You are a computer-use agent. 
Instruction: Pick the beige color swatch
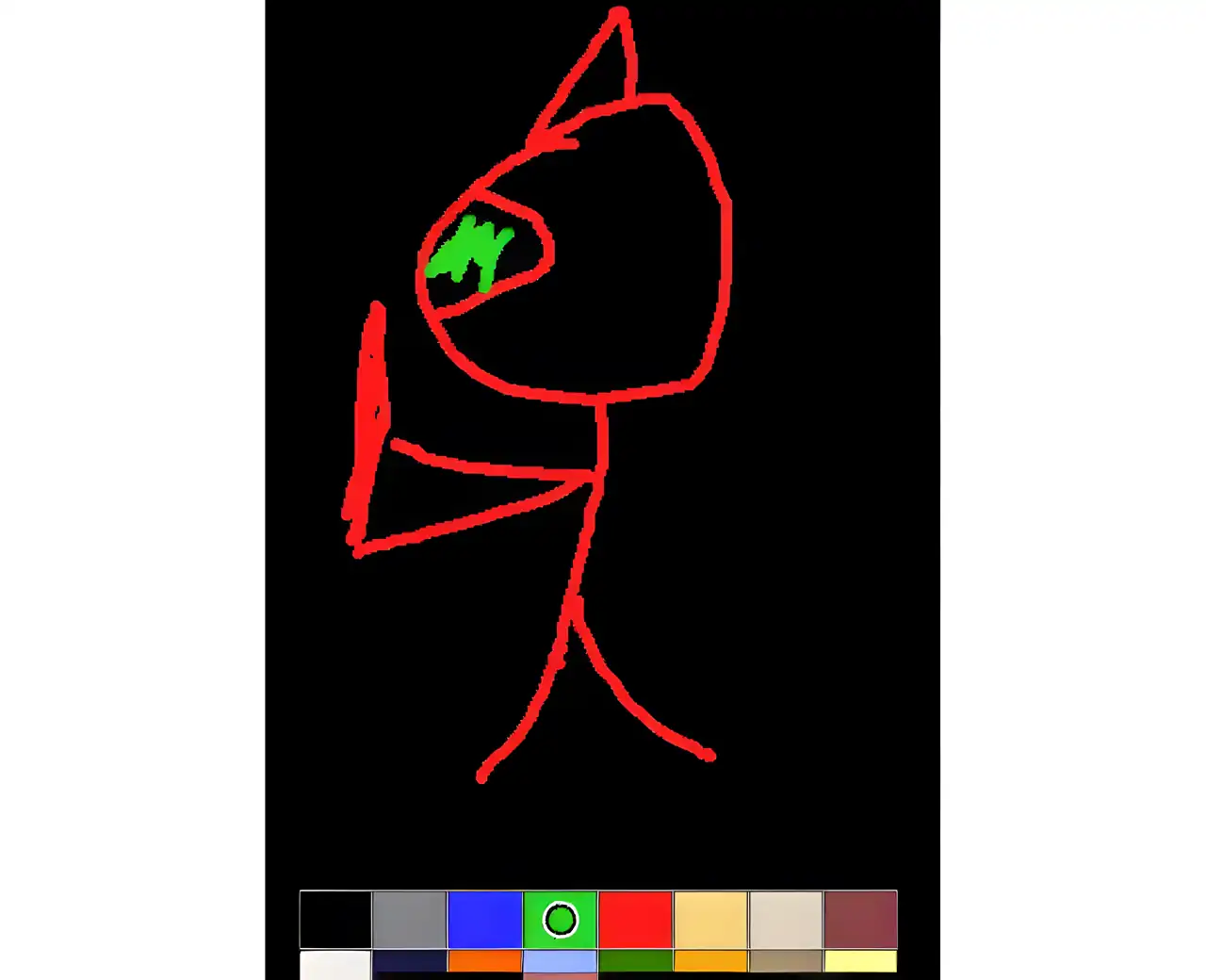tap(786, 919)
